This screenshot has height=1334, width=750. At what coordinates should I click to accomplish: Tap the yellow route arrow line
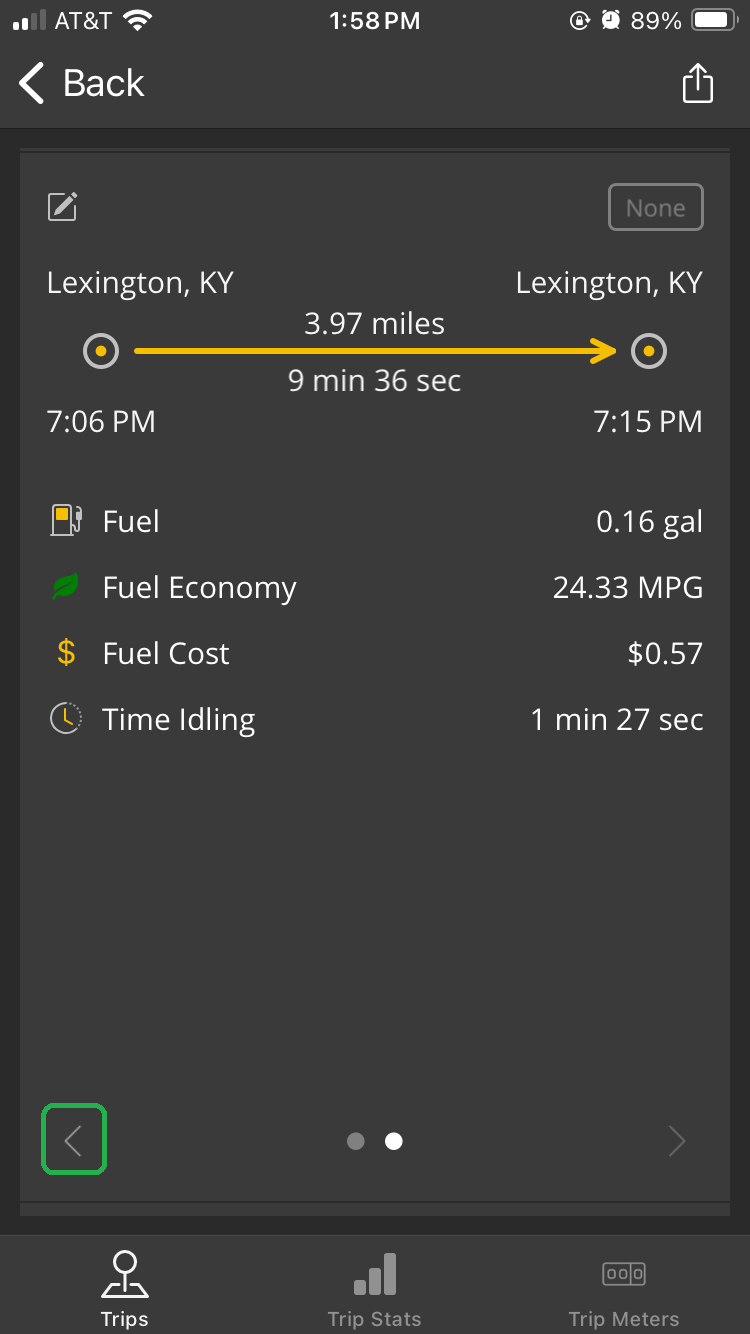pyautogui.click(x=375, y=351)
